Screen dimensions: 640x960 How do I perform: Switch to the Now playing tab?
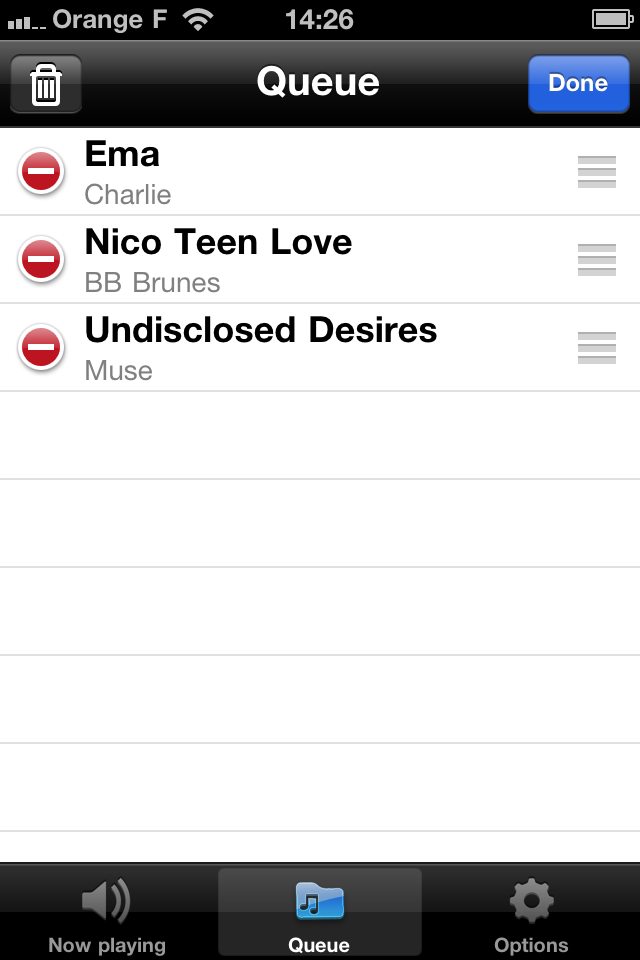(x=107, y=915)
